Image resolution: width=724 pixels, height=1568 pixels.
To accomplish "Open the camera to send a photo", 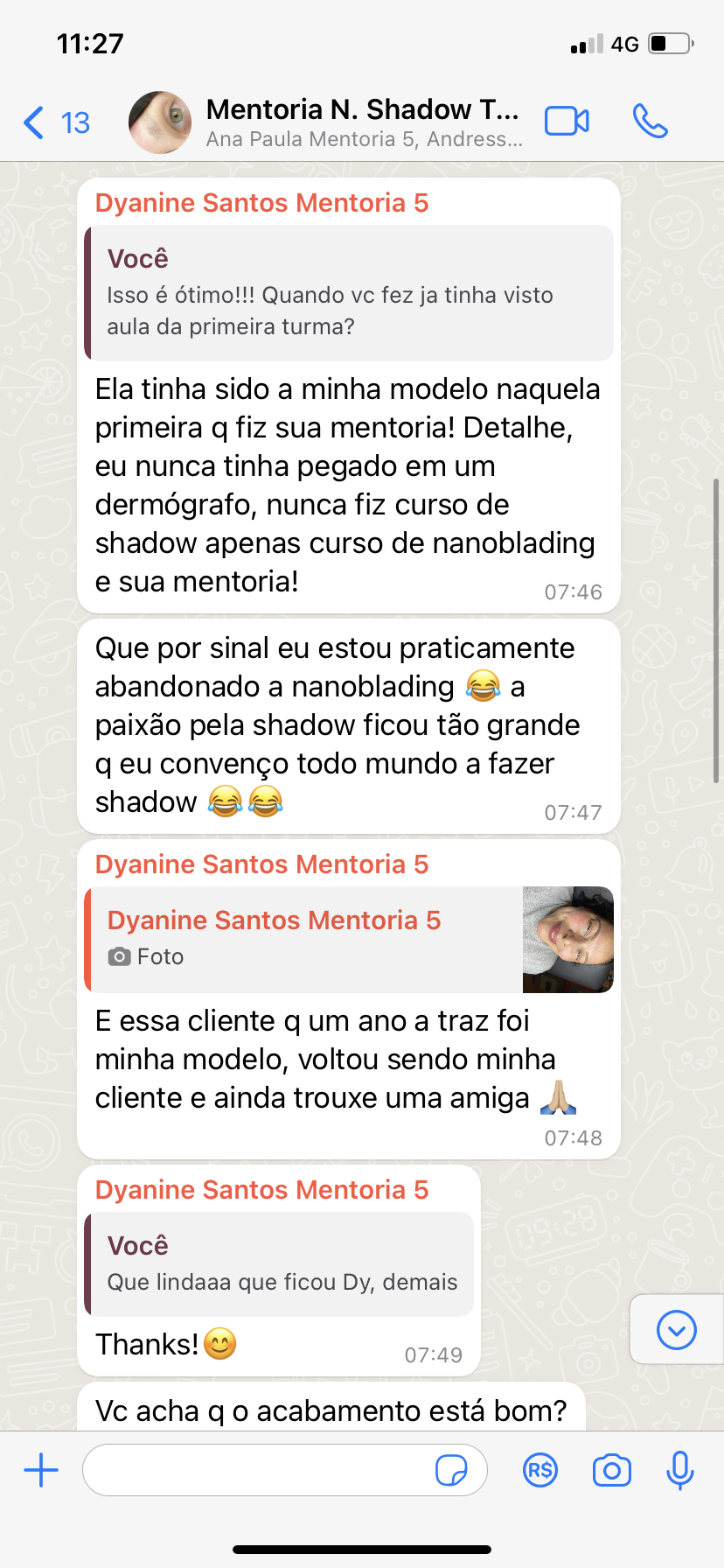I will (611, 1470).
